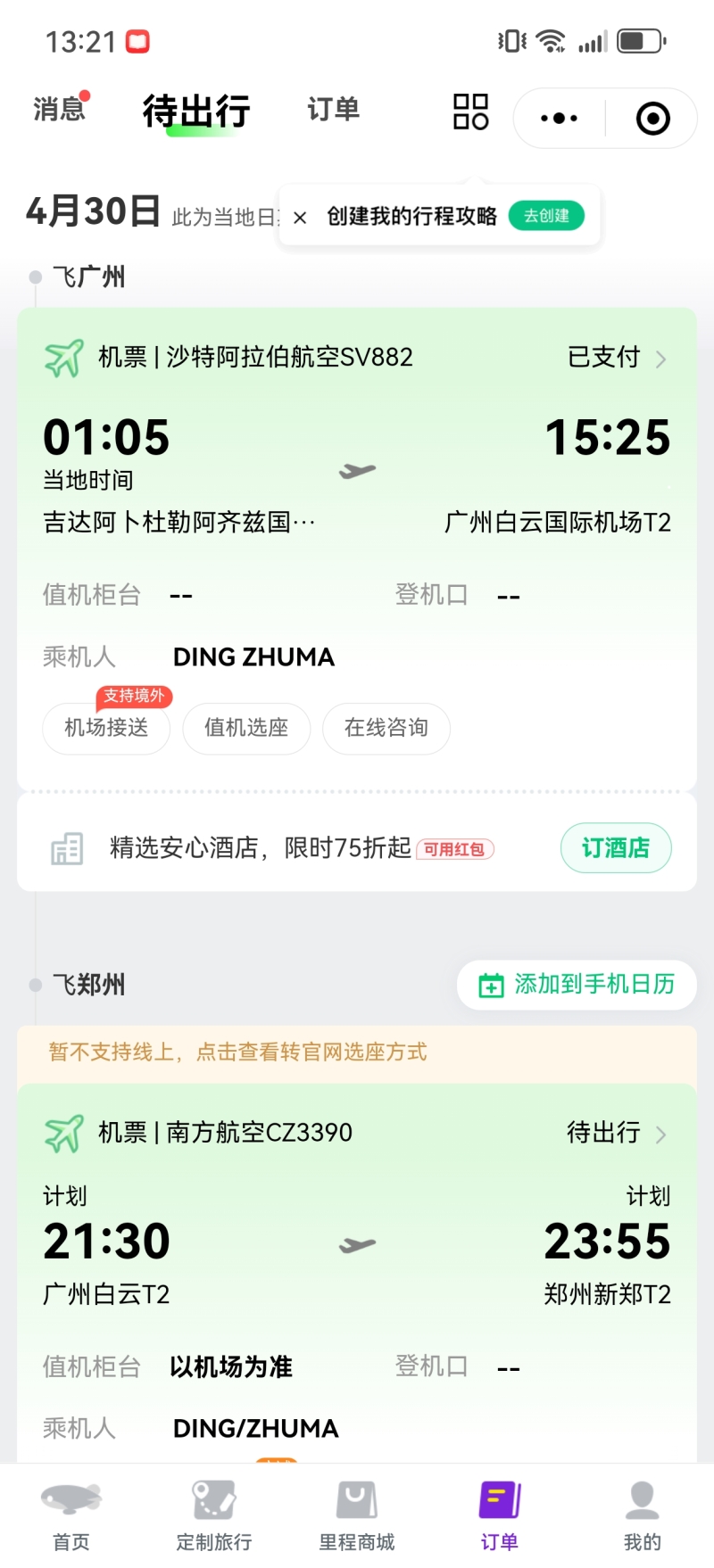Image resolution: width=714 pixels, height=1568 pixels.
Task: Select the bottom 订单 orders tab
Action: tap(500, 1516)
